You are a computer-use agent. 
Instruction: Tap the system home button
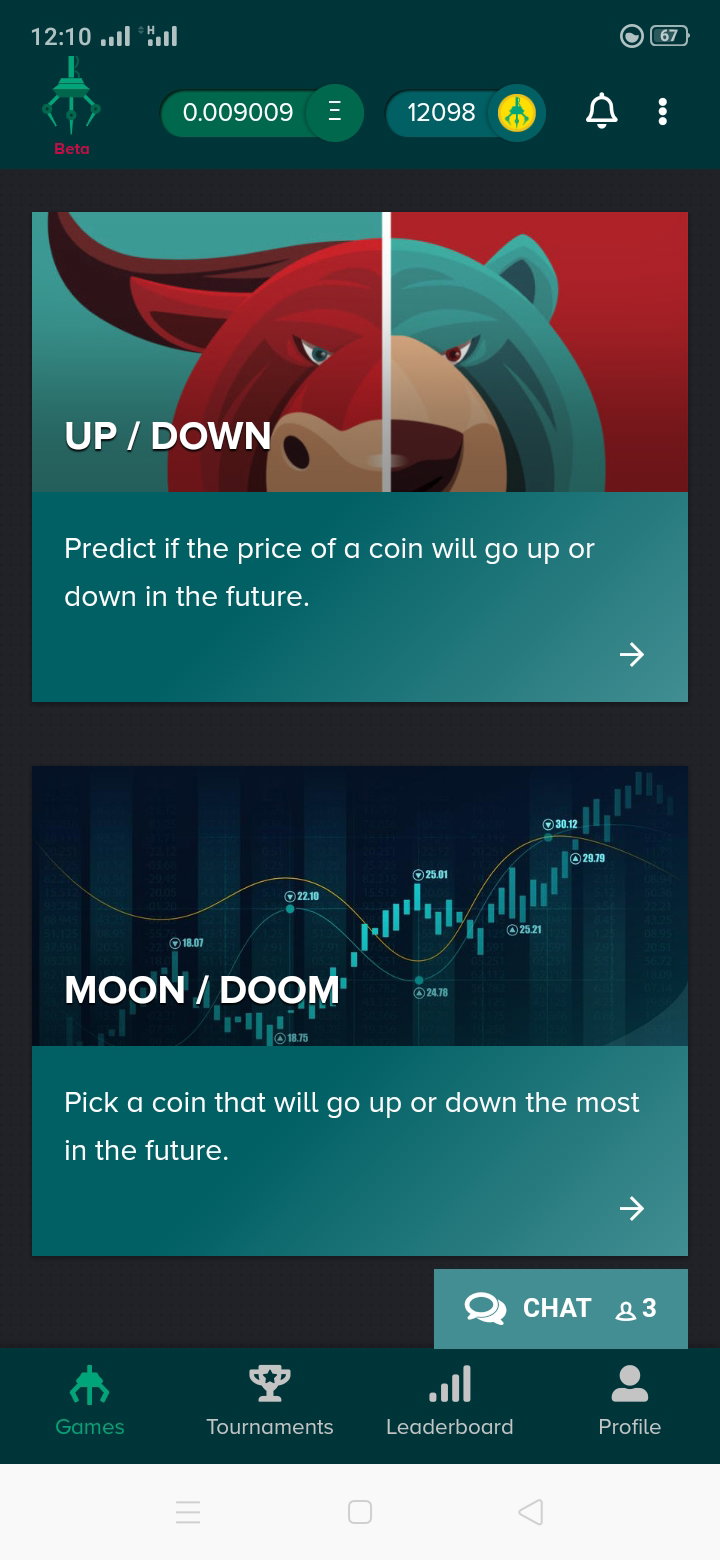tap(360, 1512)
